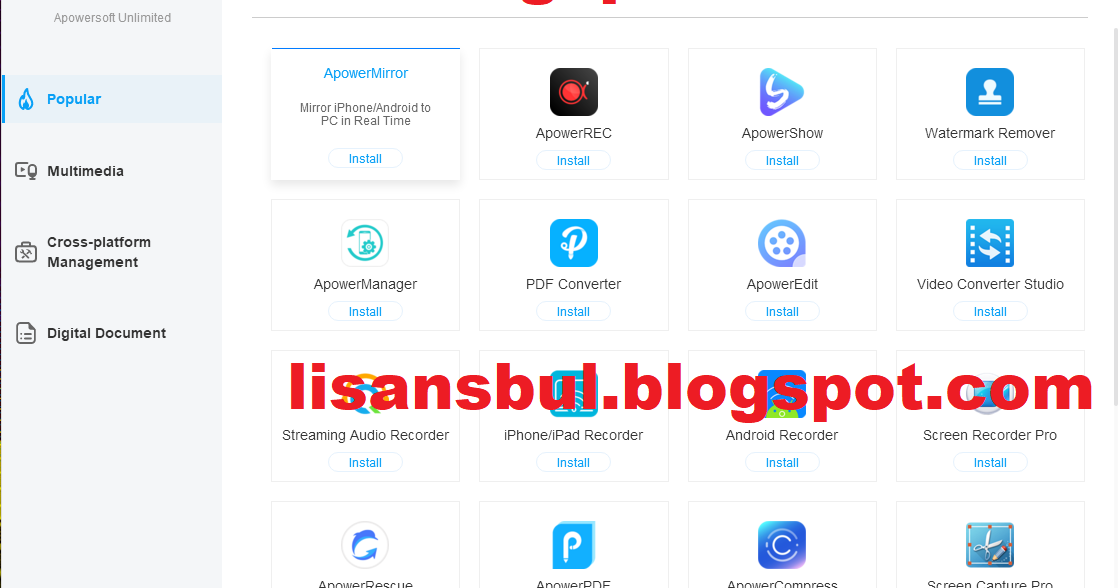
Task: Open Cross-platform Management category
Action: coord(112,252)
